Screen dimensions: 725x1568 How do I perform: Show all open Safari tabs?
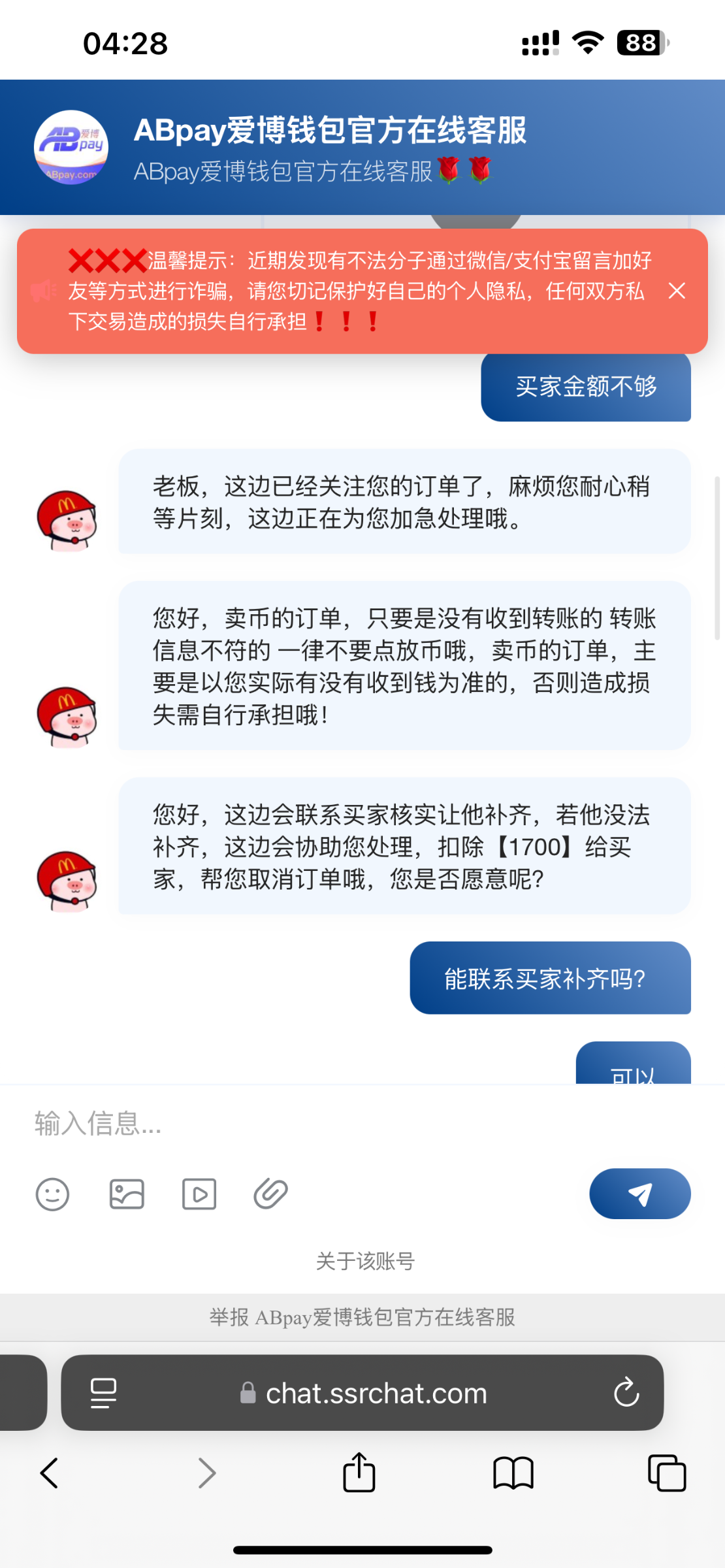(x=667, y=1473)
